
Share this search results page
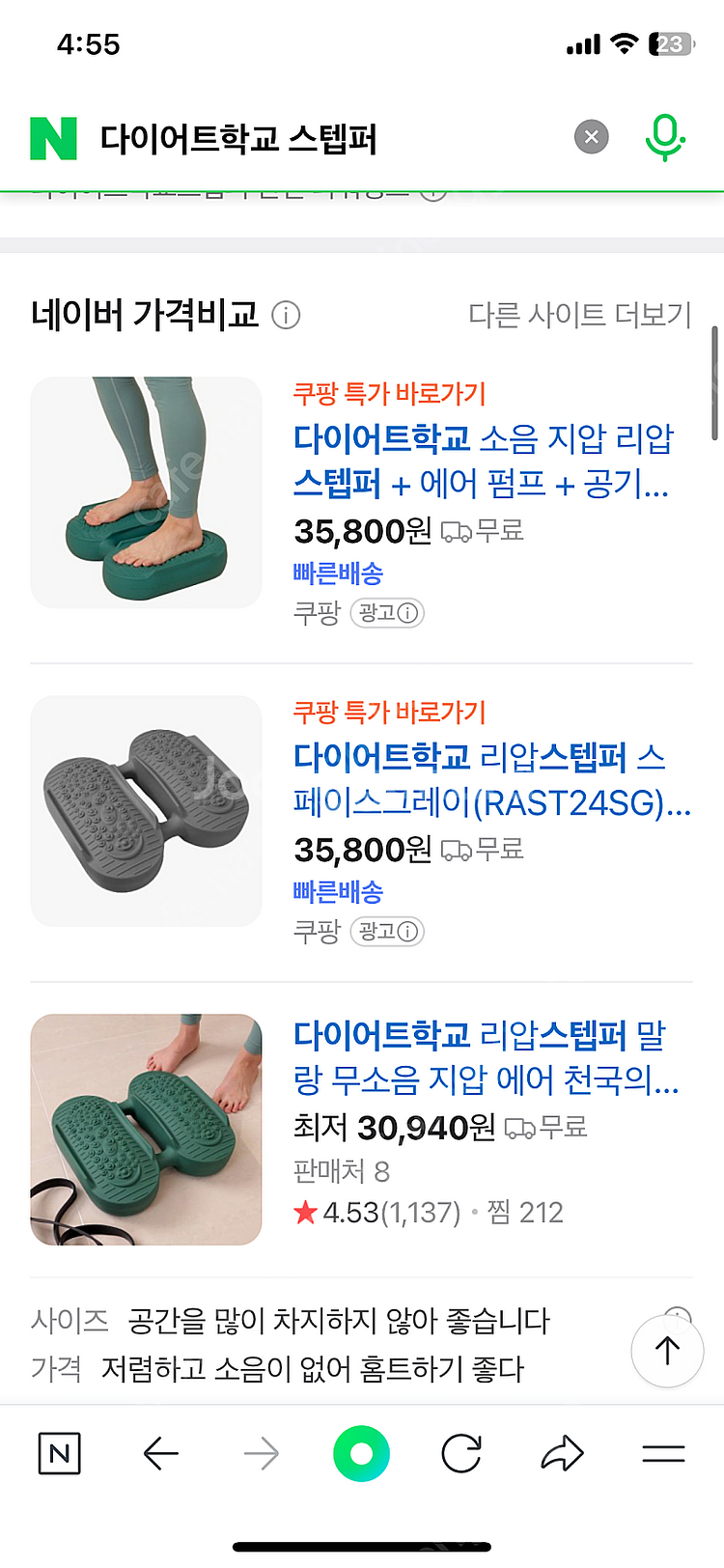(562, 1453)
